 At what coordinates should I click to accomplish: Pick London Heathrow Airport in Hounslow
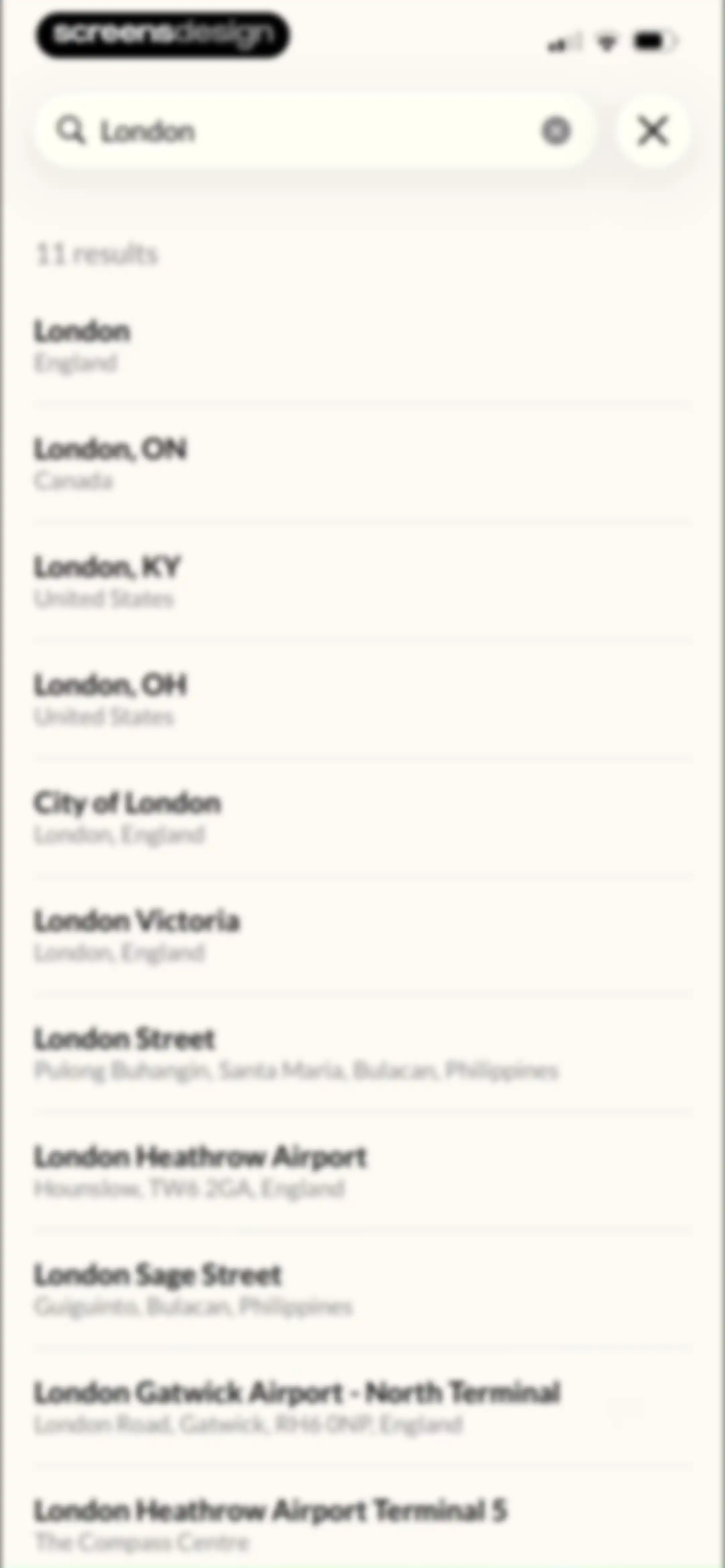click(363, 1172)
